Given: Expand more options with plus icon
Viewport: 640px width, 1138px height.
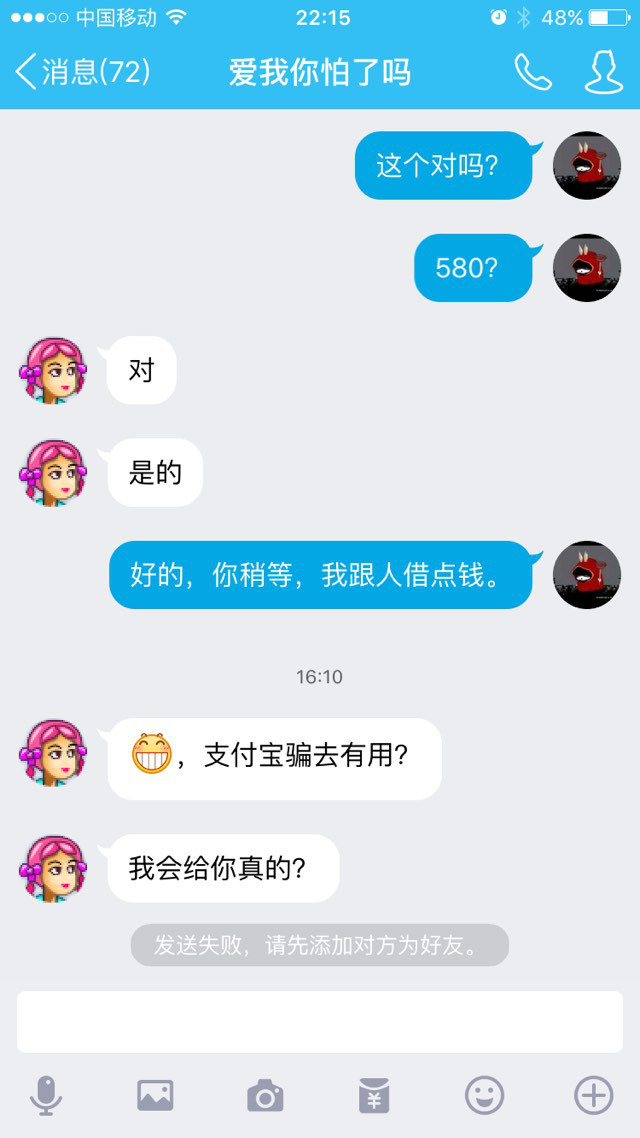Looking at the screenshot, I should click(x=593, y=1096).
